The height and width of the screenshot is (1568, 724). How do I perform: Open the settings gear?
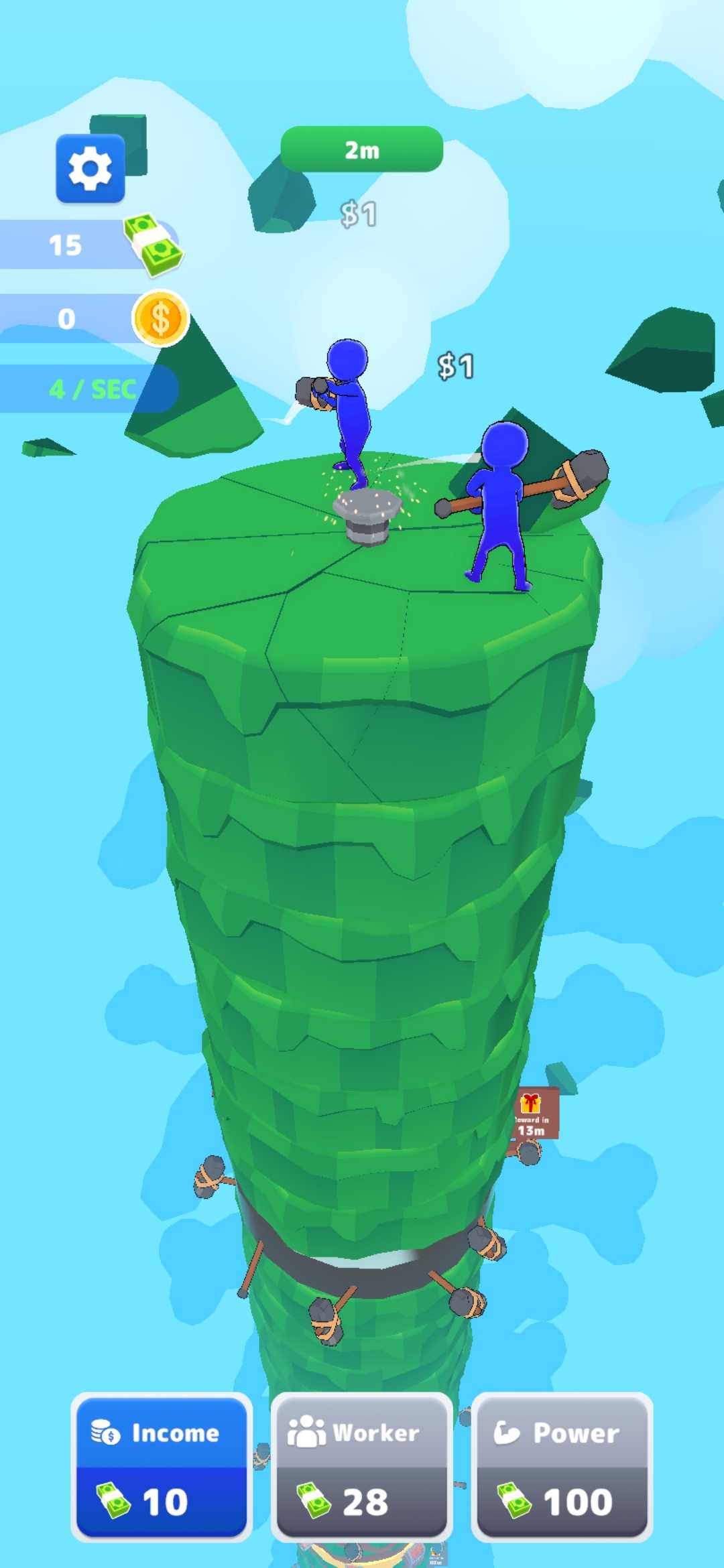tap(90, 169)
